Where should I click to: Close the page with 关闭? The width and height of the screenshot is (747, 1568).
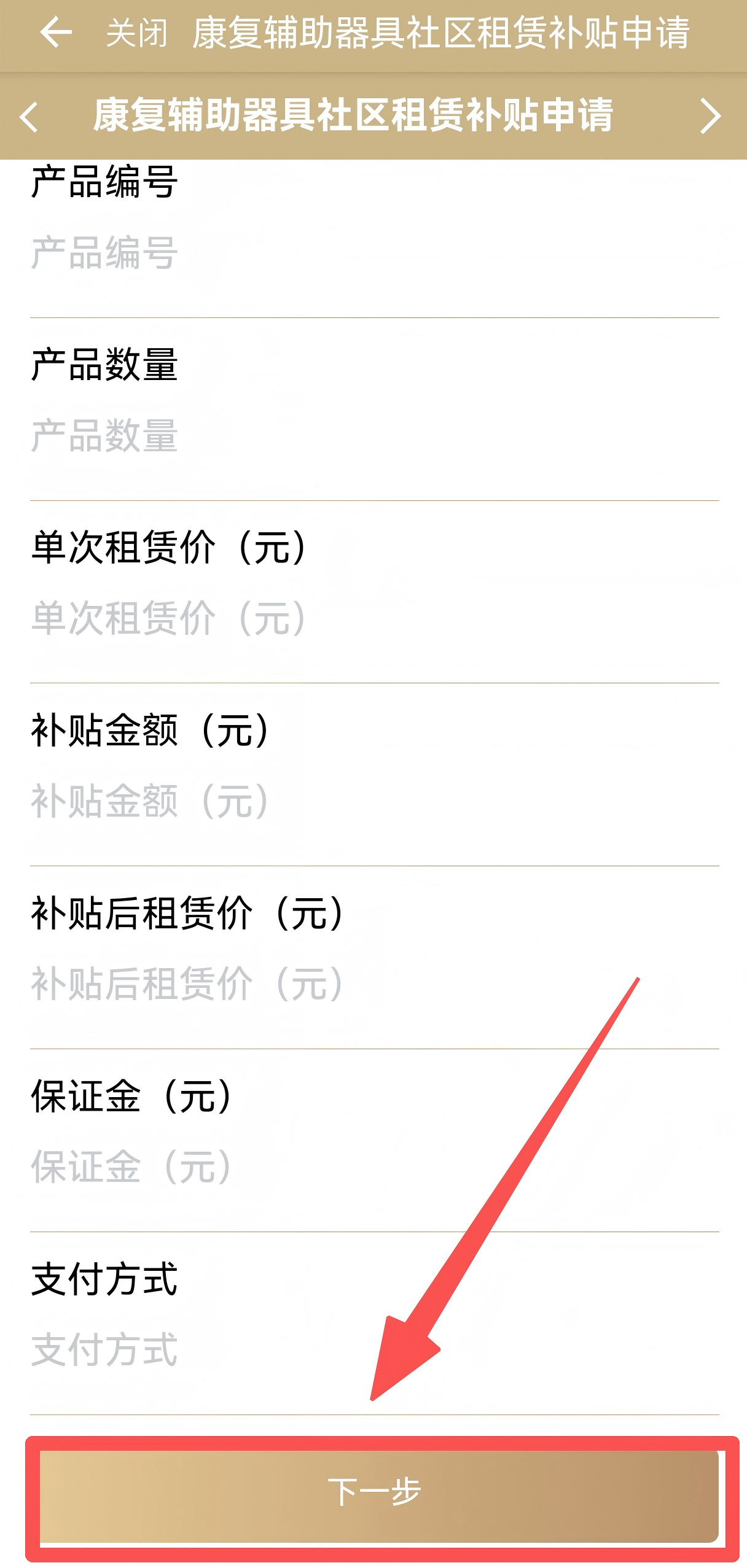pos(136,33)
